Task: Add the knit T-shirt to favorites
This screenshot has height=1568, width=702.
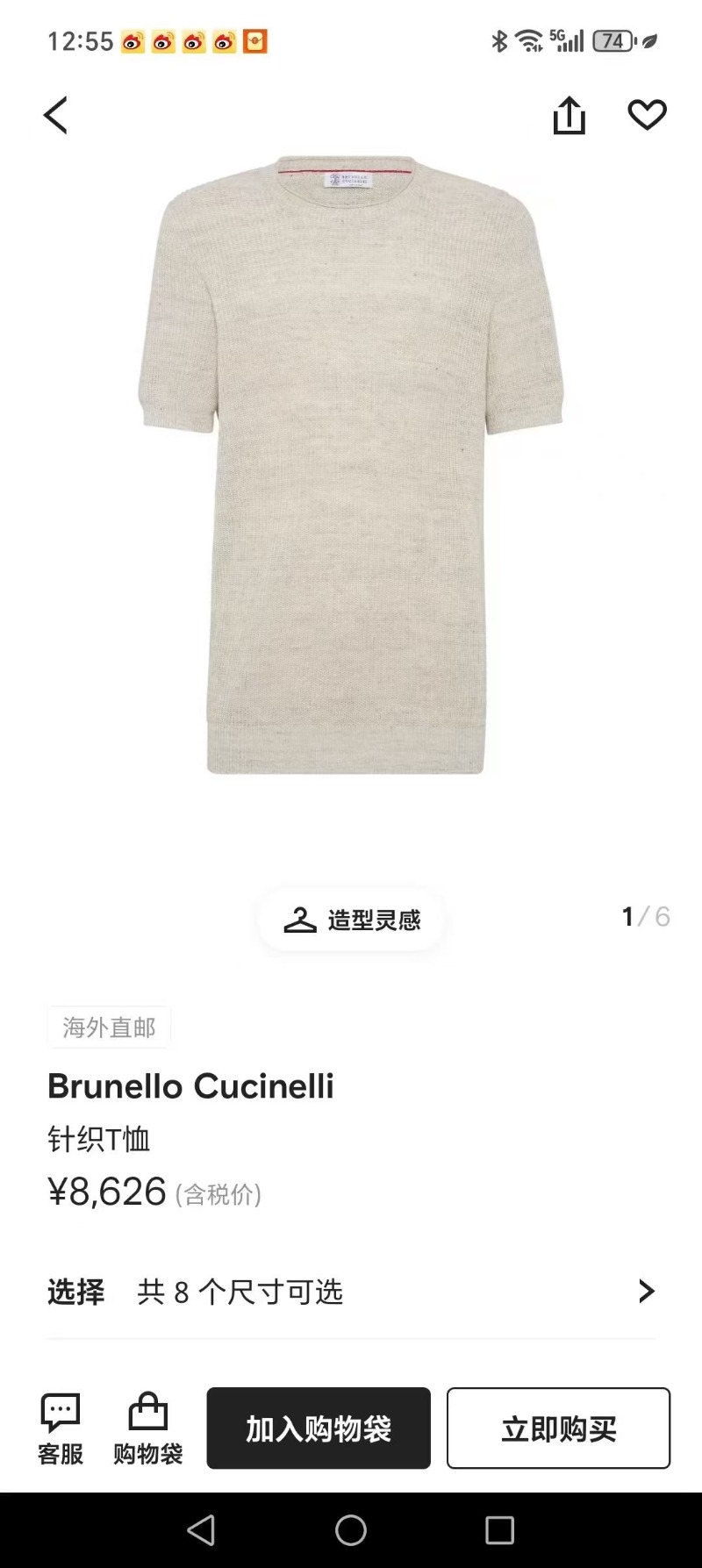Action: (647, 115)
